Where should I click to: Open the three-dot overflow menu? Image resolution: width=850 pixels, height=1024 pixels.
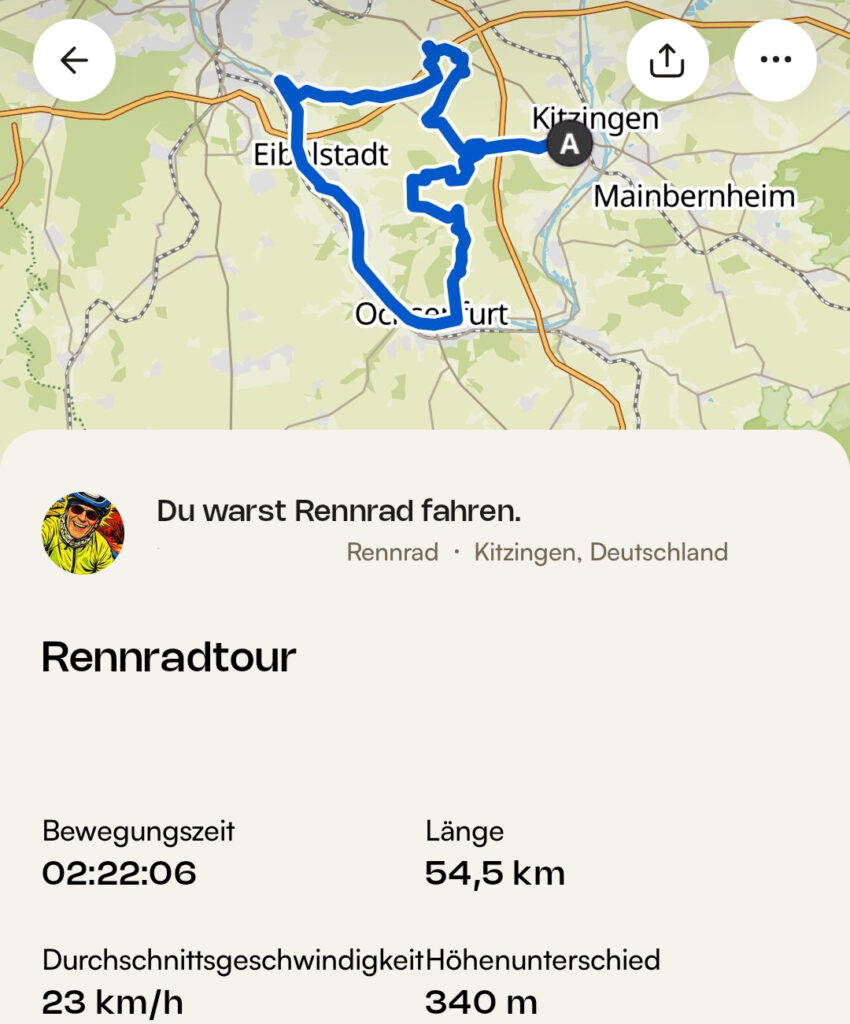coord(775,61)
